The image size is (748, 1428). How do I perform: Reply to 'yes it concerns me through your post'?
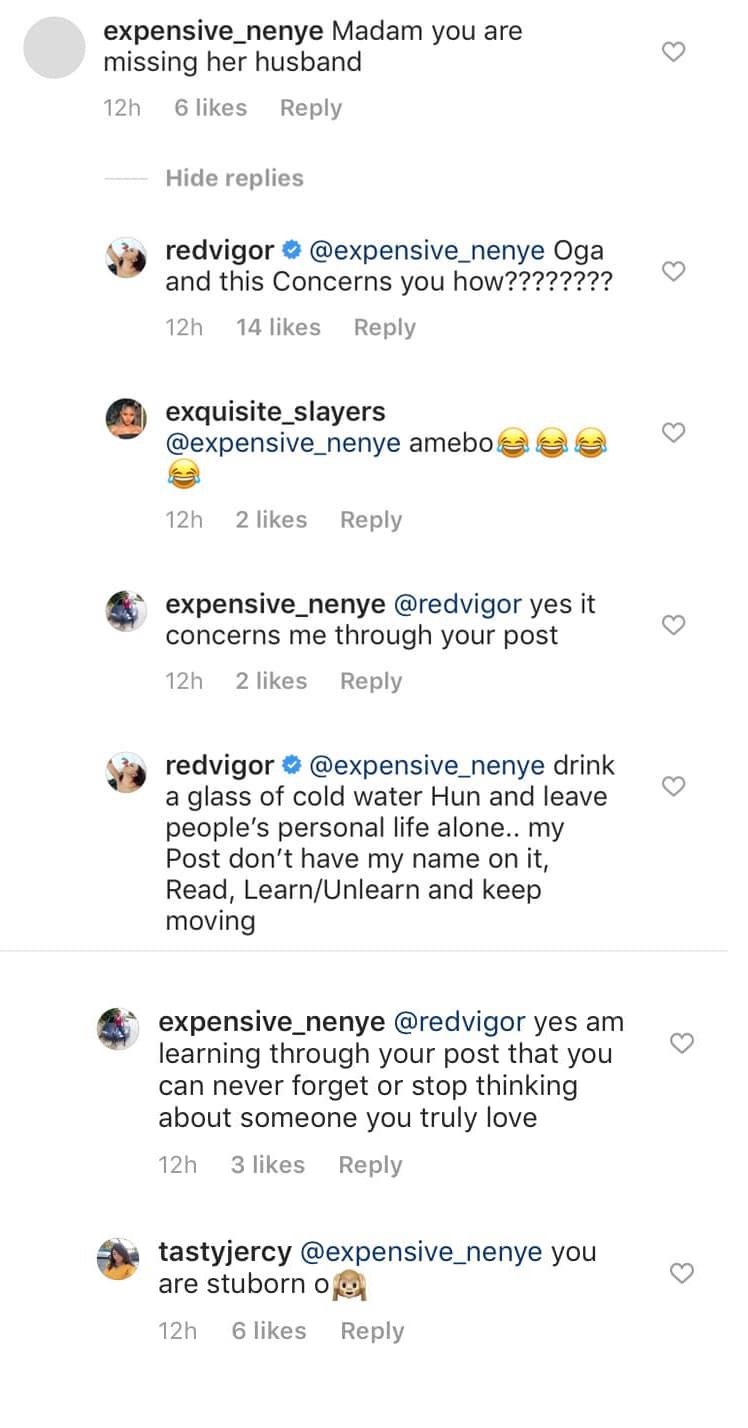pyautogui.click(x=370, y=681)
